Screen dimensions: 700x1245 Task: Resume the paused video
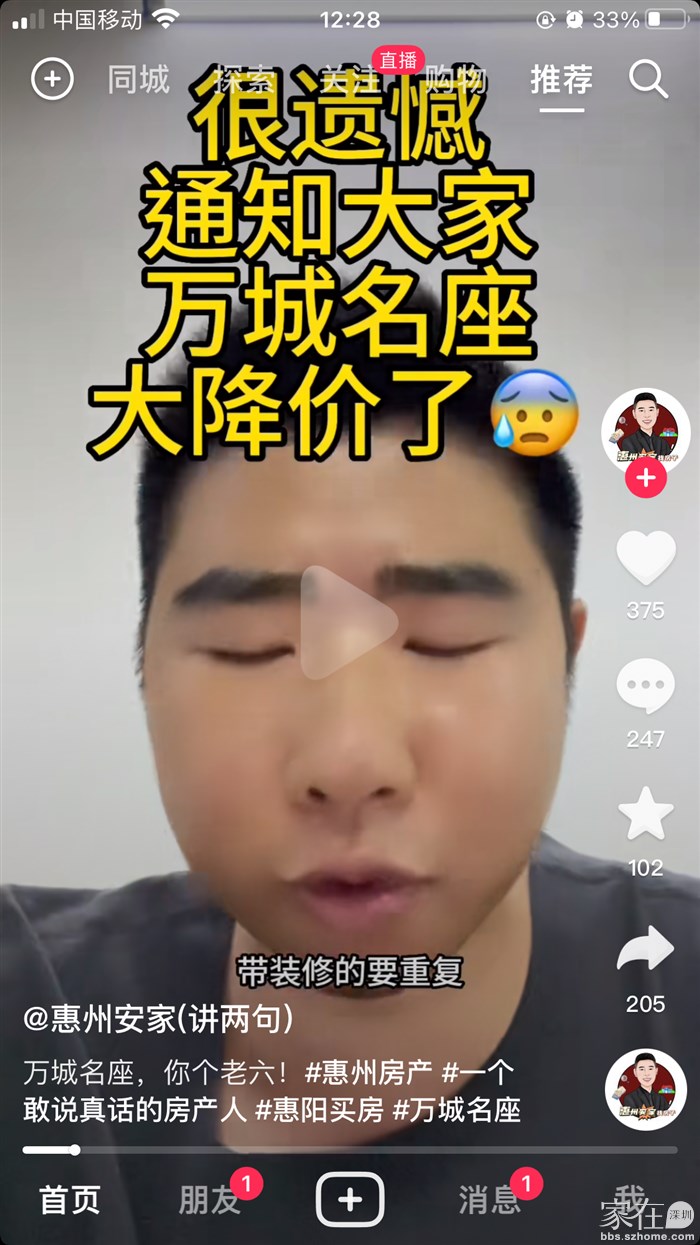(349, 622)
